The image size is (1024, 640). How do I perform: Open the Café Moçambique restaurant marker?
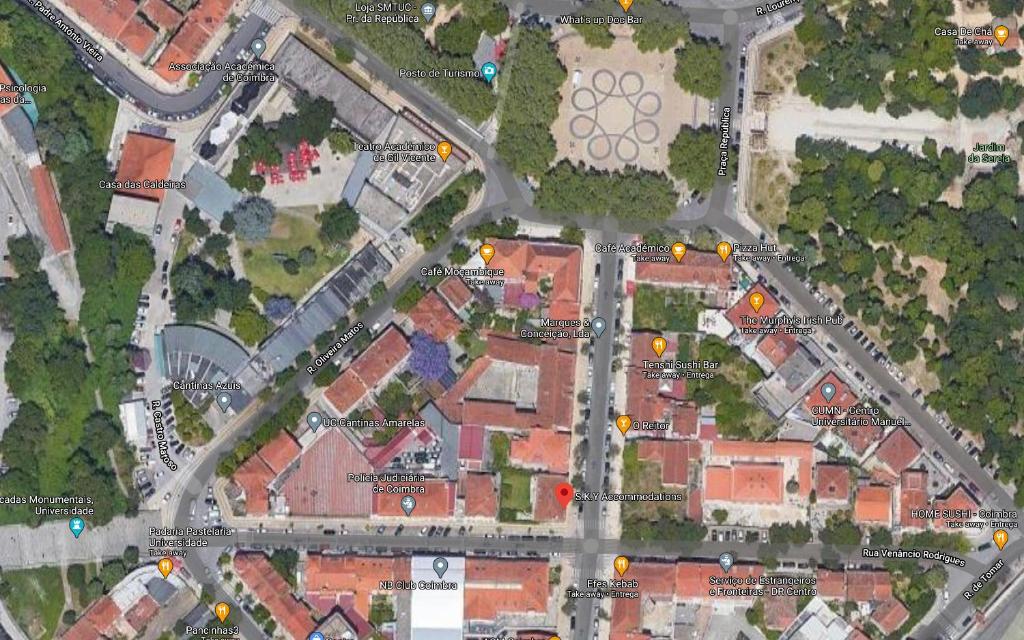487,253
